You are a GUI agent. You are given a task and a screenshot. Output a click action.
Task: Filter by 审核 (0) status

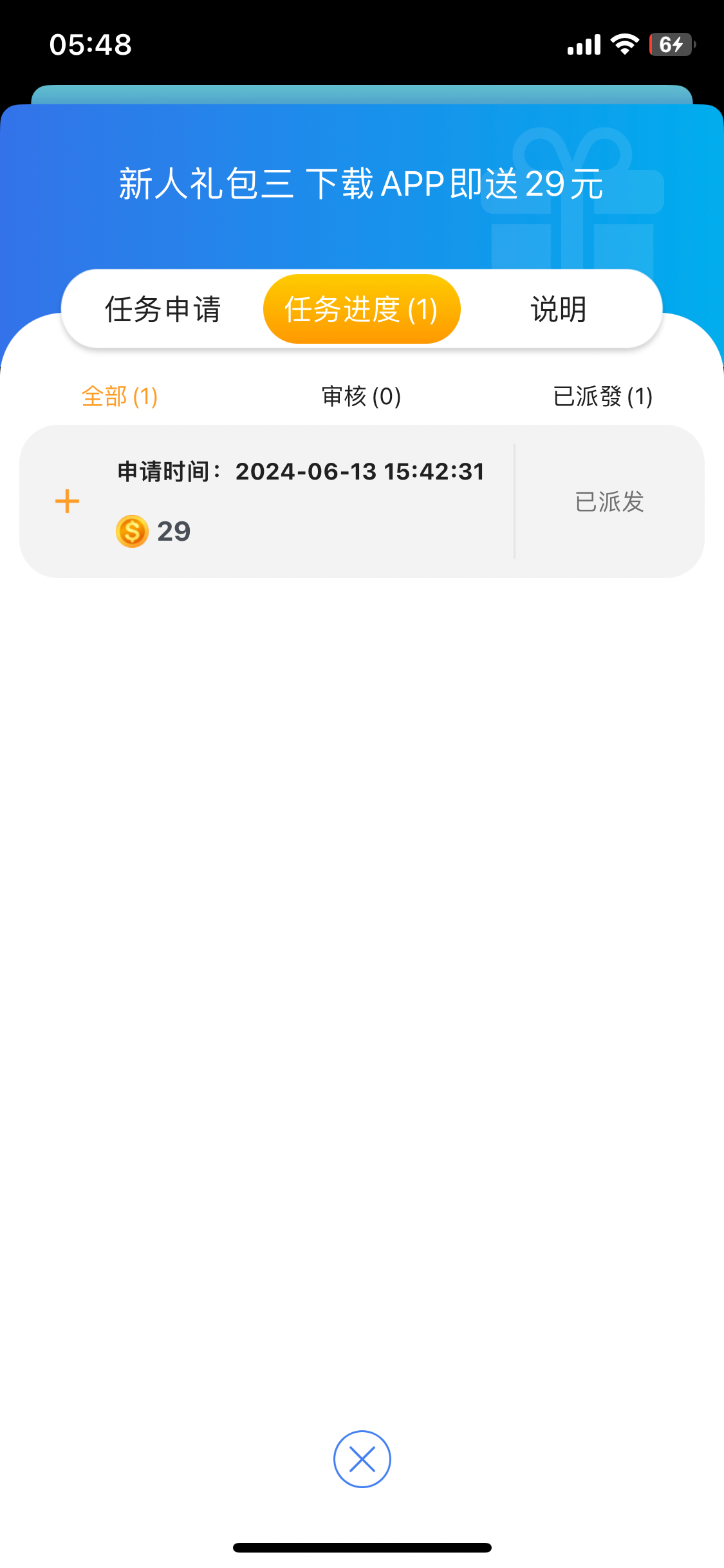tap(361, 397)
